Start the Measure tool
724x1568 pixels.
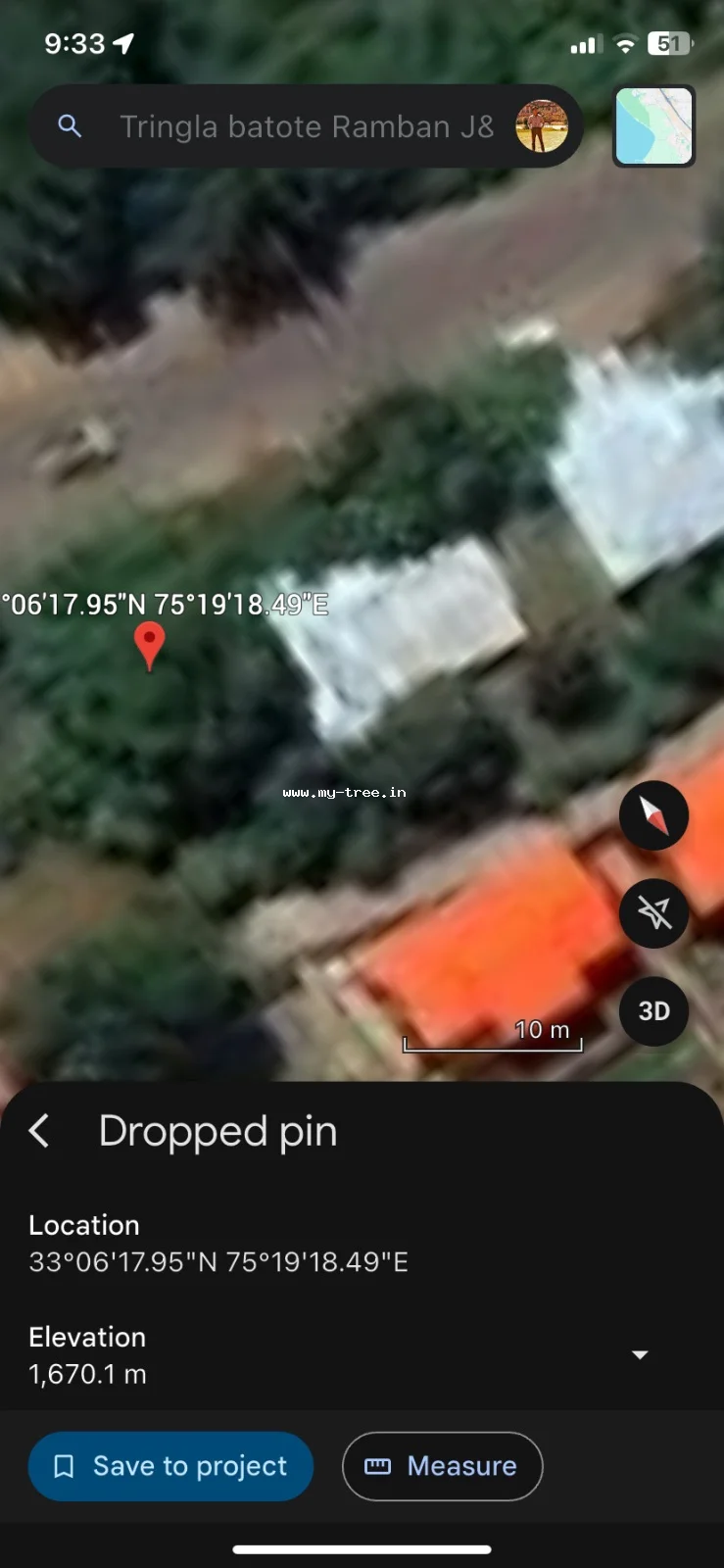pyautogui.click(x=442, y=1466)
